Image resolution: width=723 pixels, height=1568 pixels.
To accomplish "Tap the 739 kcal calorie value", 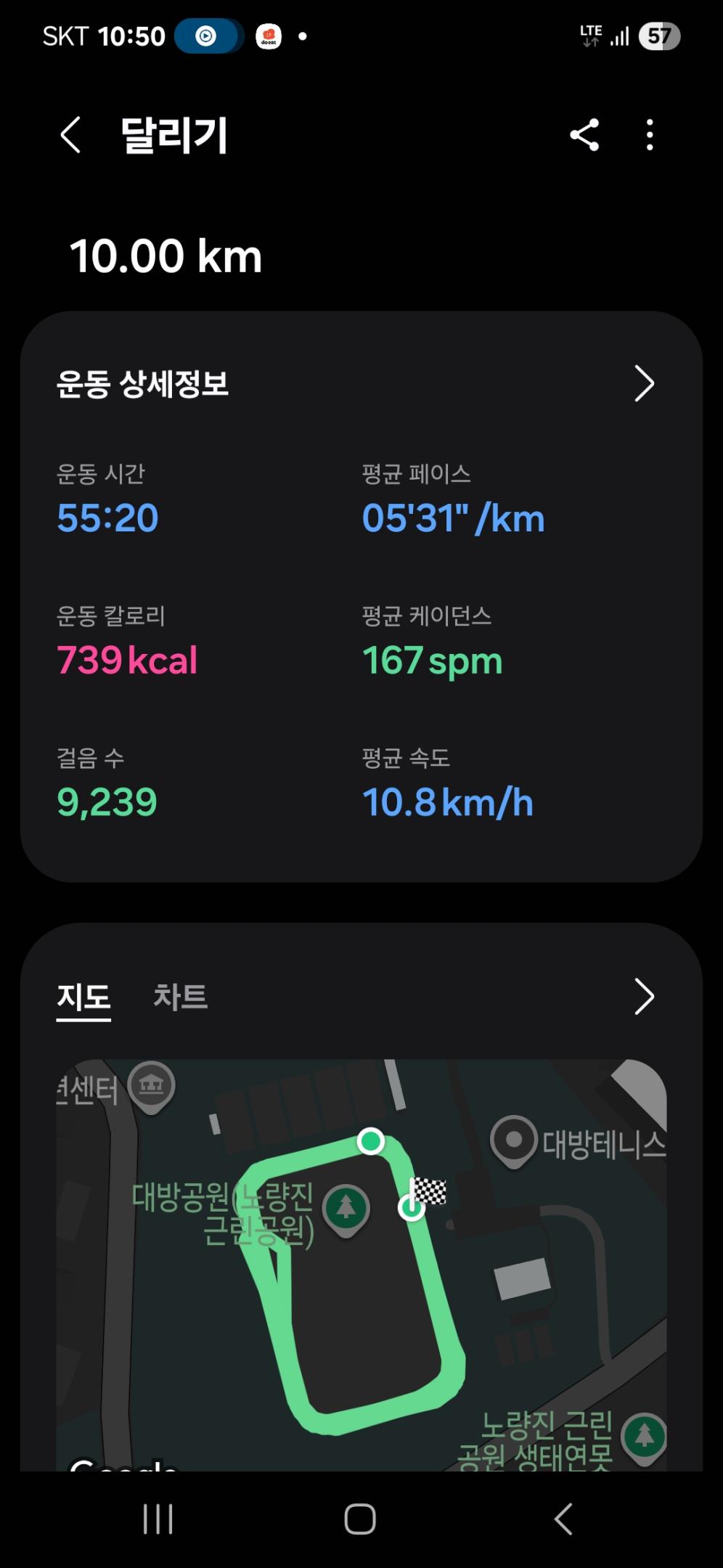I will [x=125, y=659].
